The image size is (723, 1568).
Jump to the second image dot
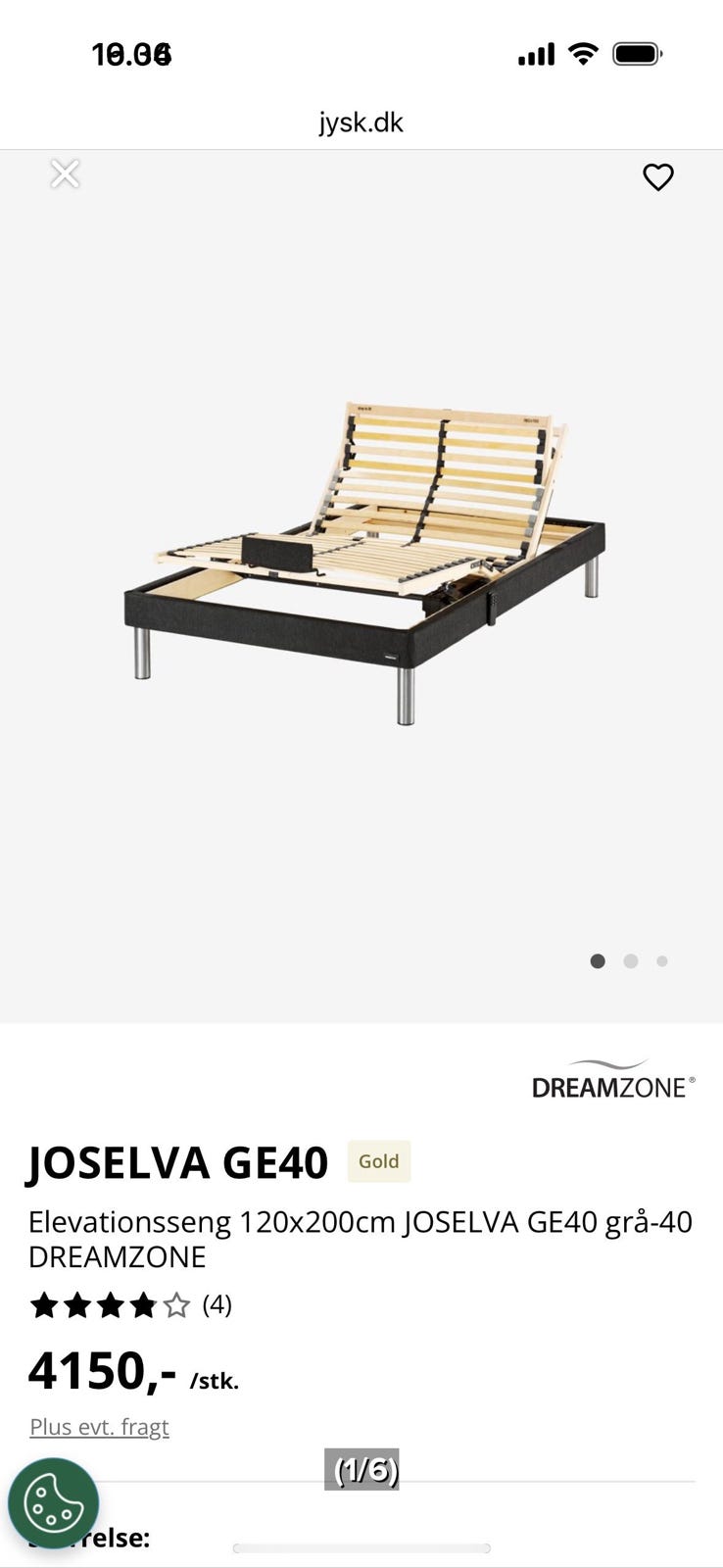[x=631, y=961]
